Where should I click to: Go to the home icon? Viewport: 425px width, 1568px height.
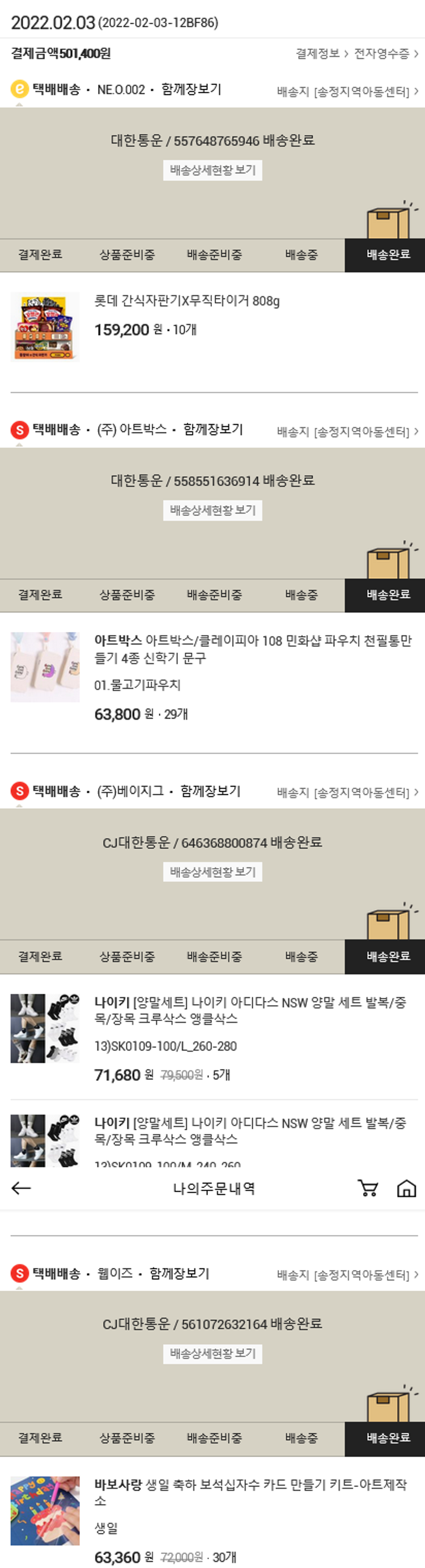(x=406, y=1187)
